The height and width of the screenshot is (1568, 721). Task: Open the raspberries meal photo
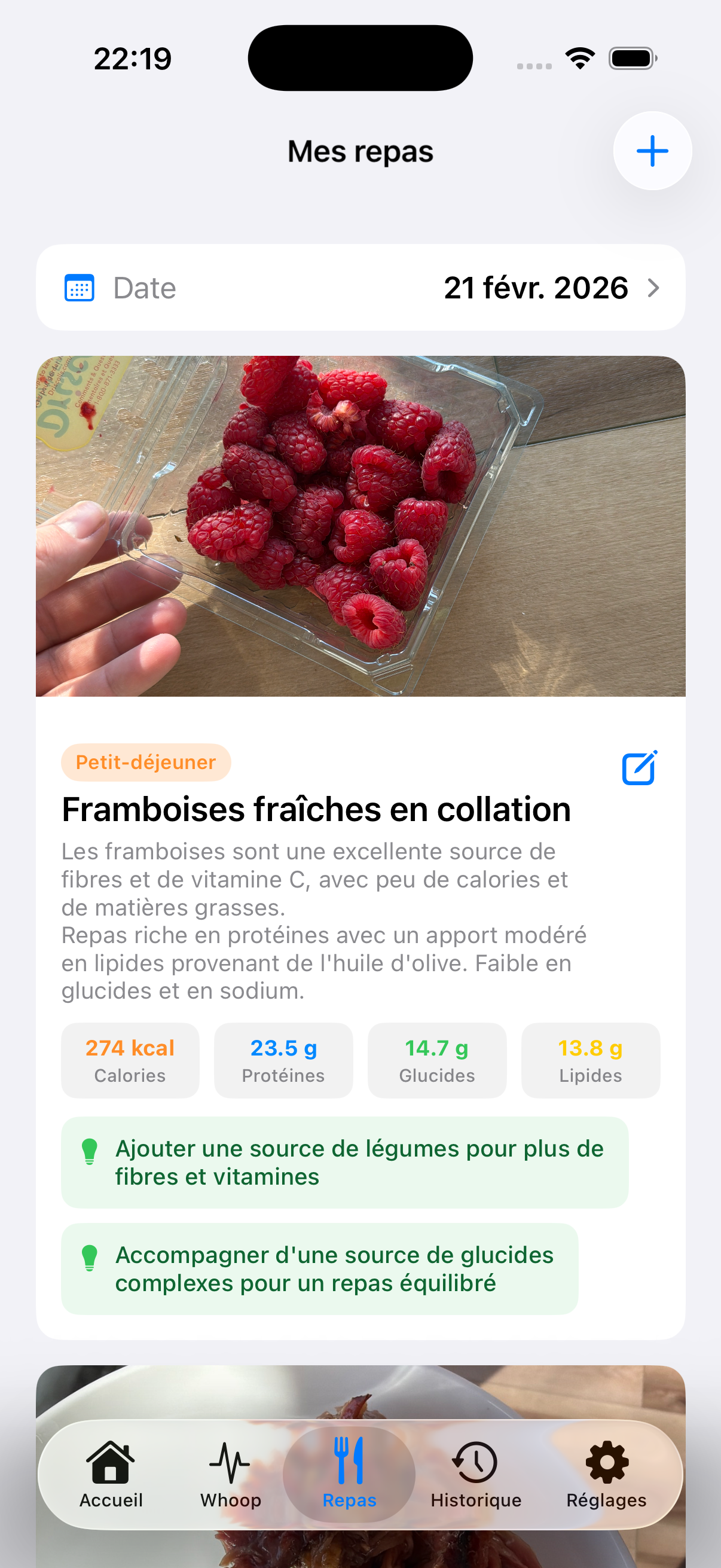(360, 526)
